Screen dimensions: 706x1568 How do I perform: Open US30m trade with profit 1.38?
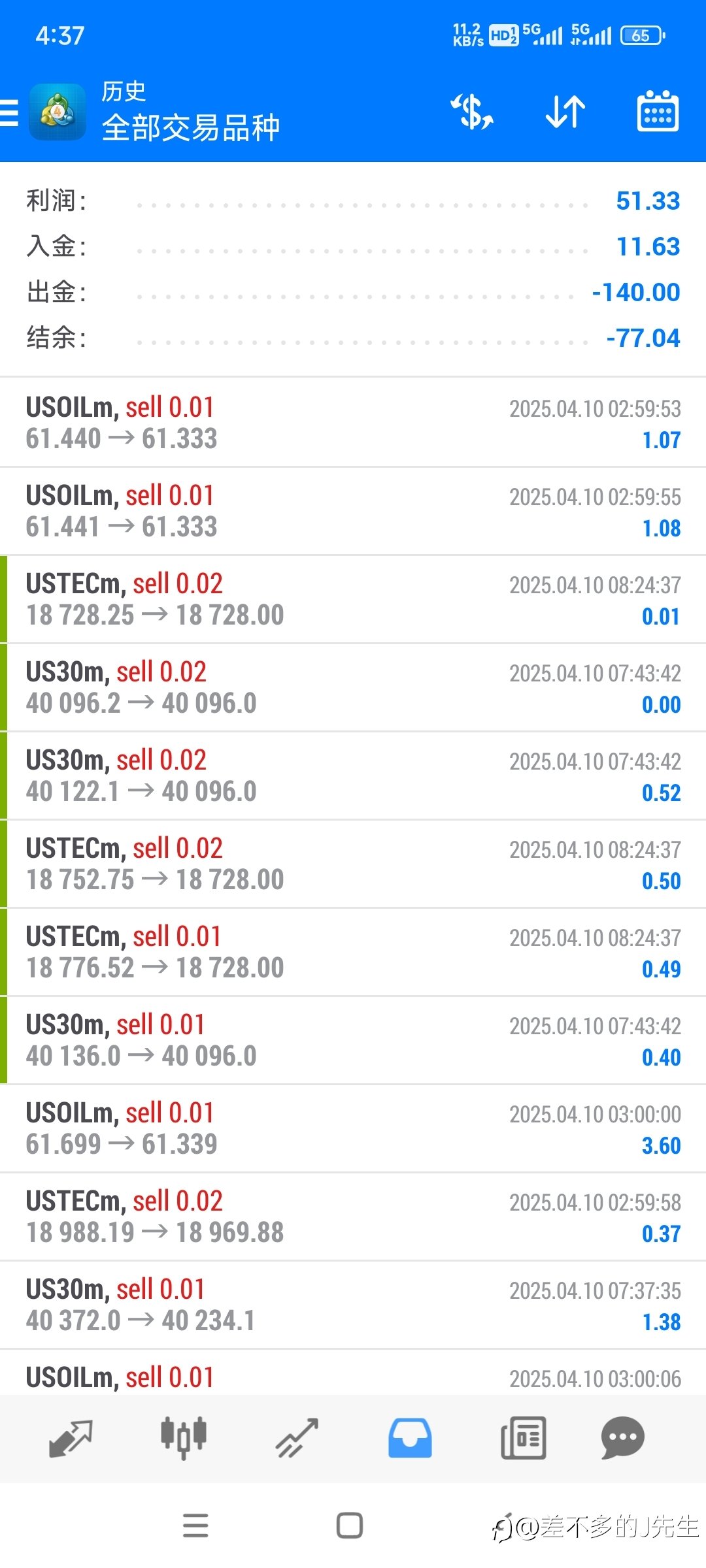[x=353, y=1305]
